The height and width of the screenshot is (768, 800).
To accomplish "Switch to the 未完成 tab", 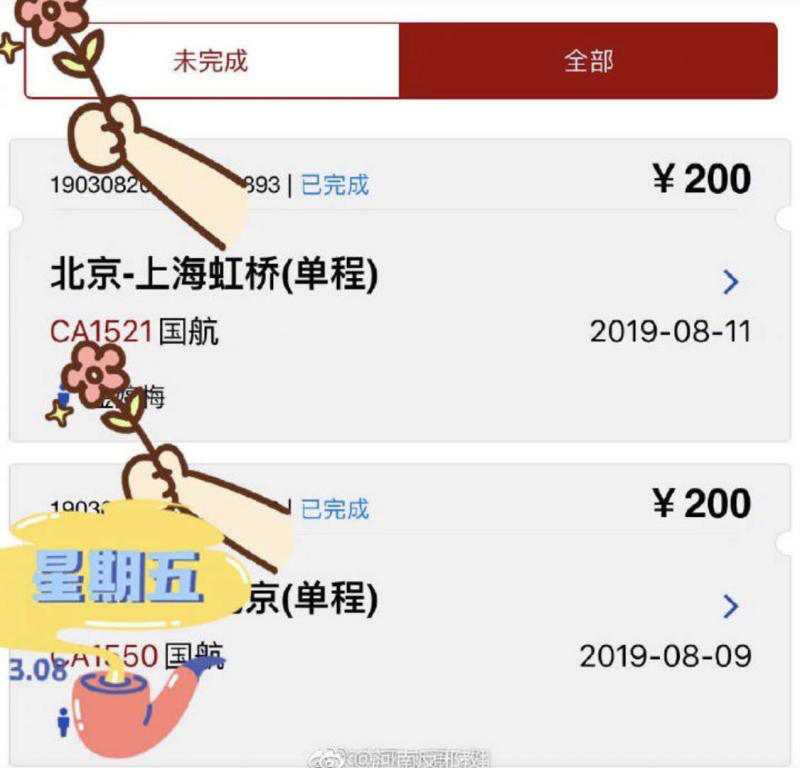I will pyautogui.click(x=211, y=61).
